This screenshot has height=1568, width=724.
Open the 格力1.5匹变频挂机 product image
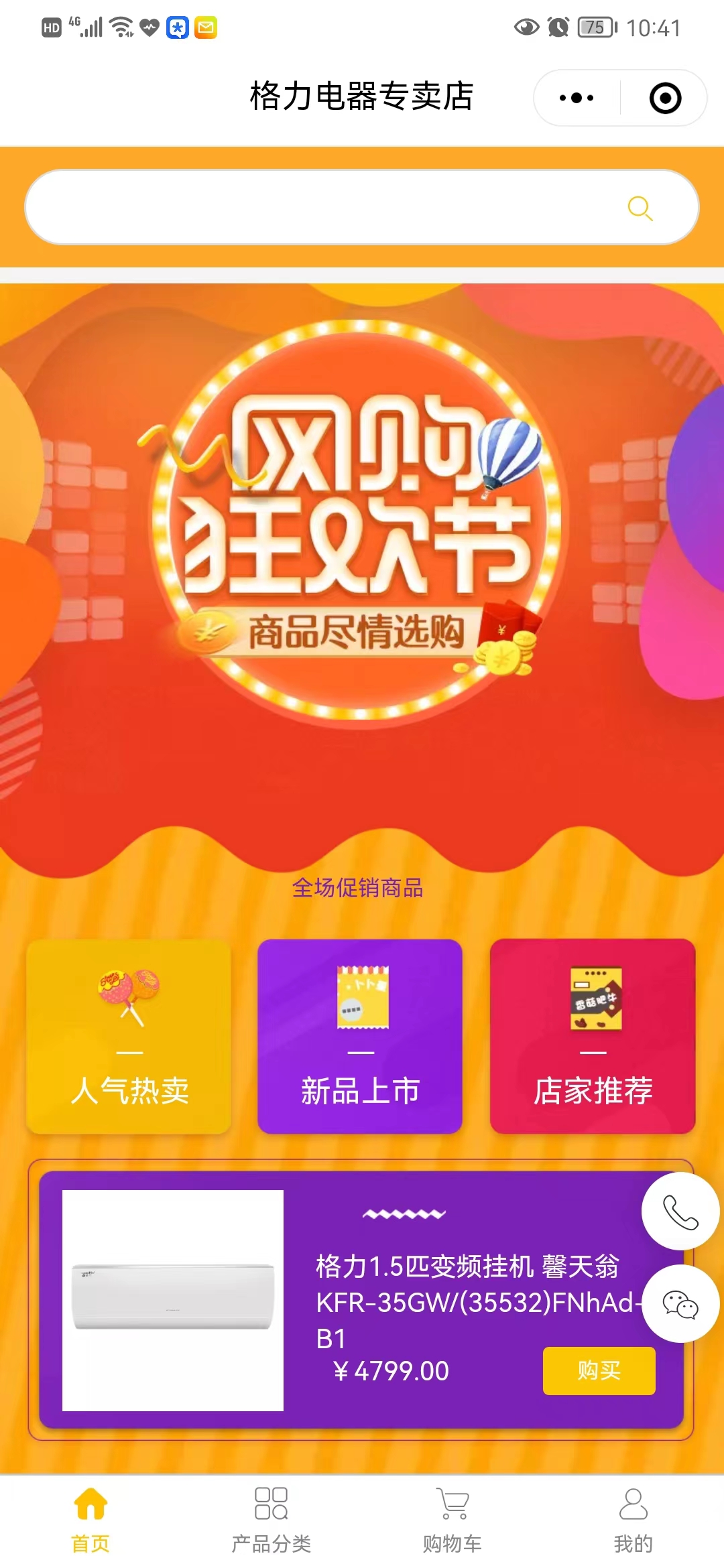173,1301
